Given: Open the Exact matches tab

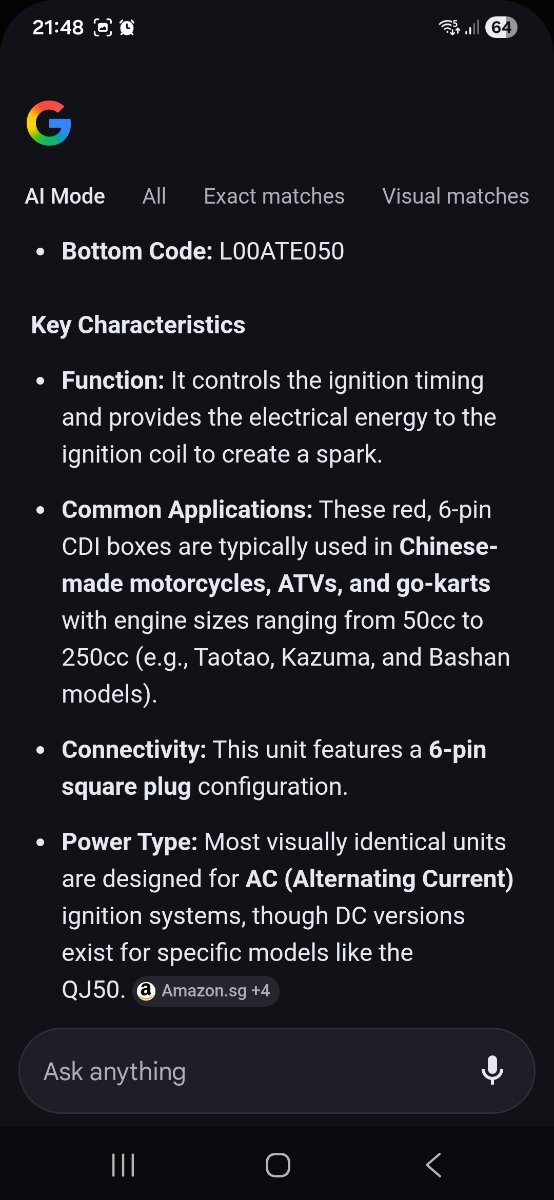Looking at the screenshot, I should click(x=274, y=196).
